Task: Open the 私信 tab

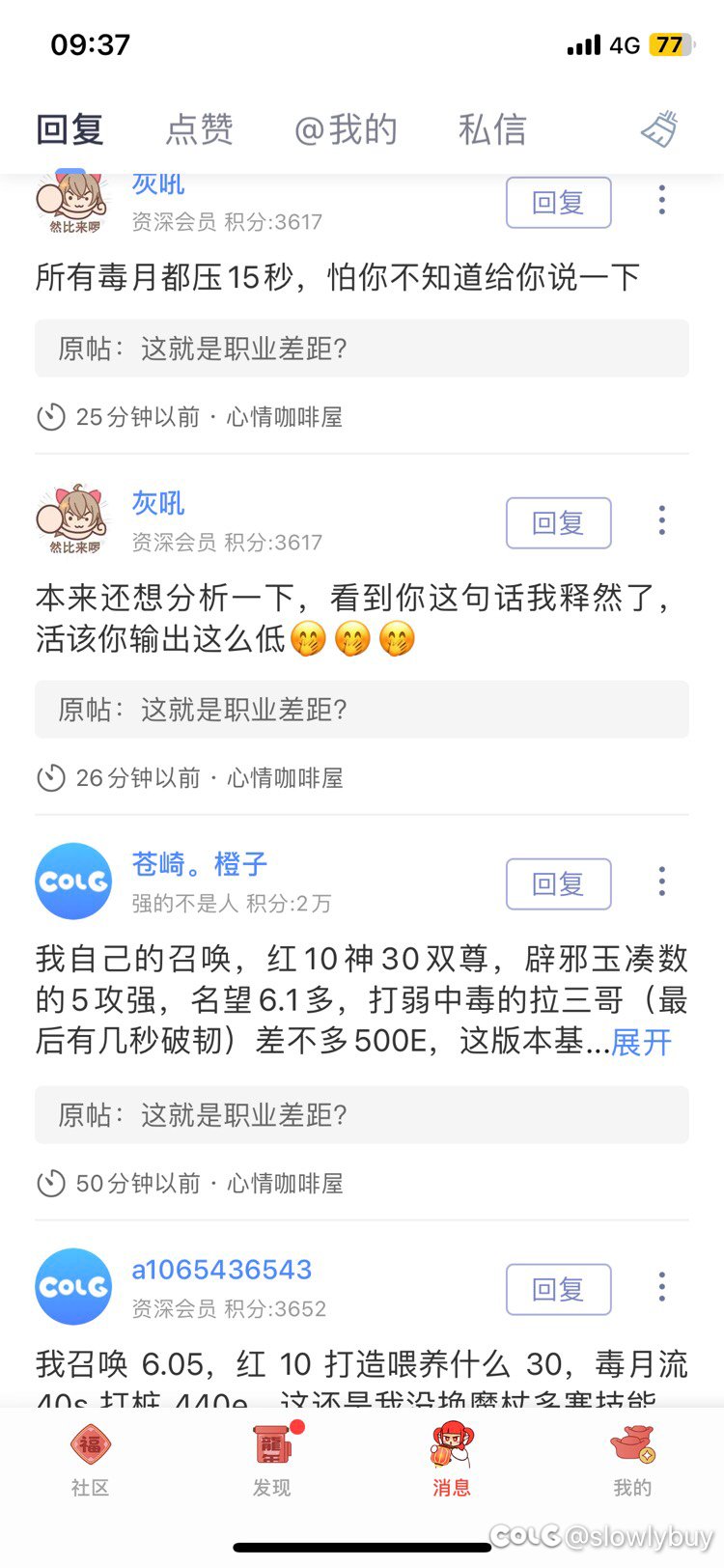Action: (x=492, y=129)
